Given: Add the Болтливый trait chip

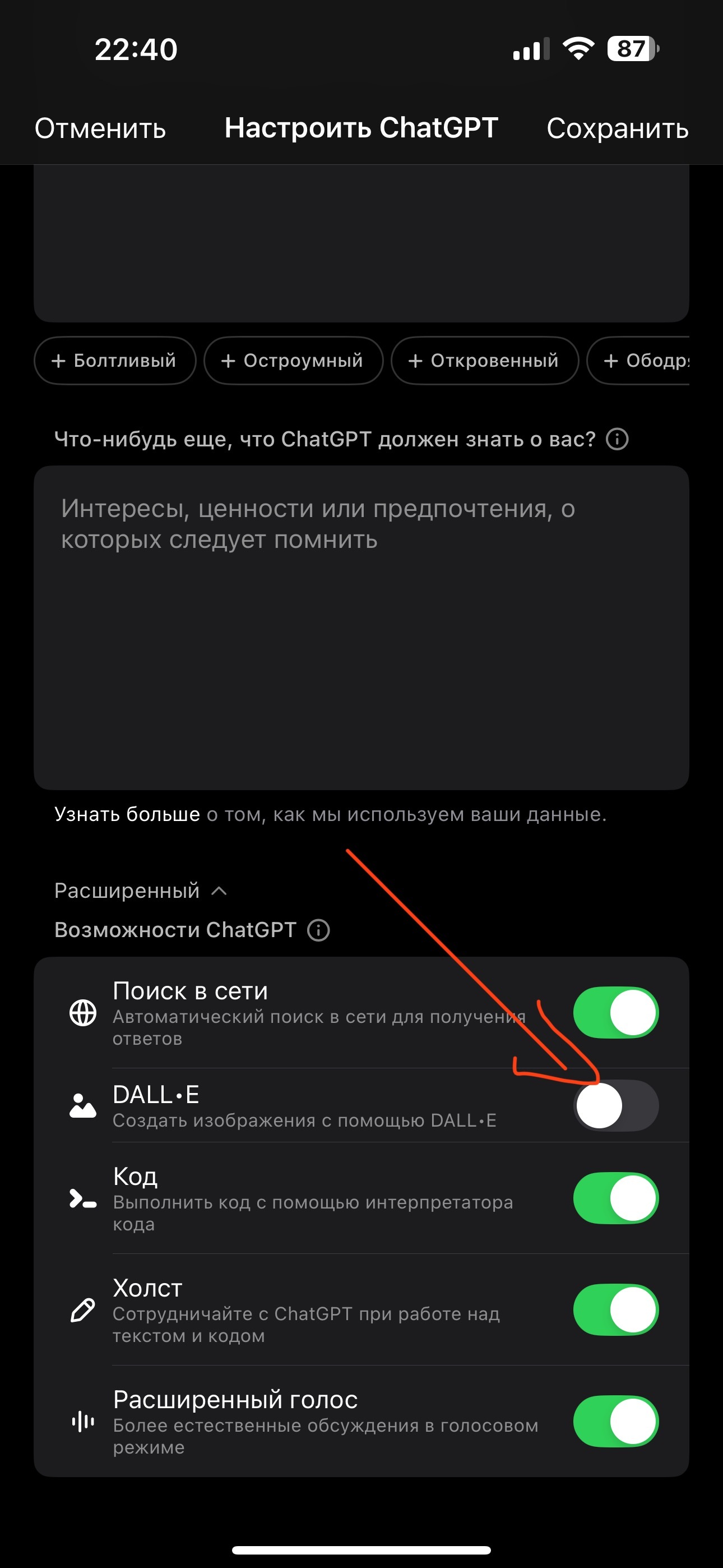Looking at the screenshot, I should (115, 361).
